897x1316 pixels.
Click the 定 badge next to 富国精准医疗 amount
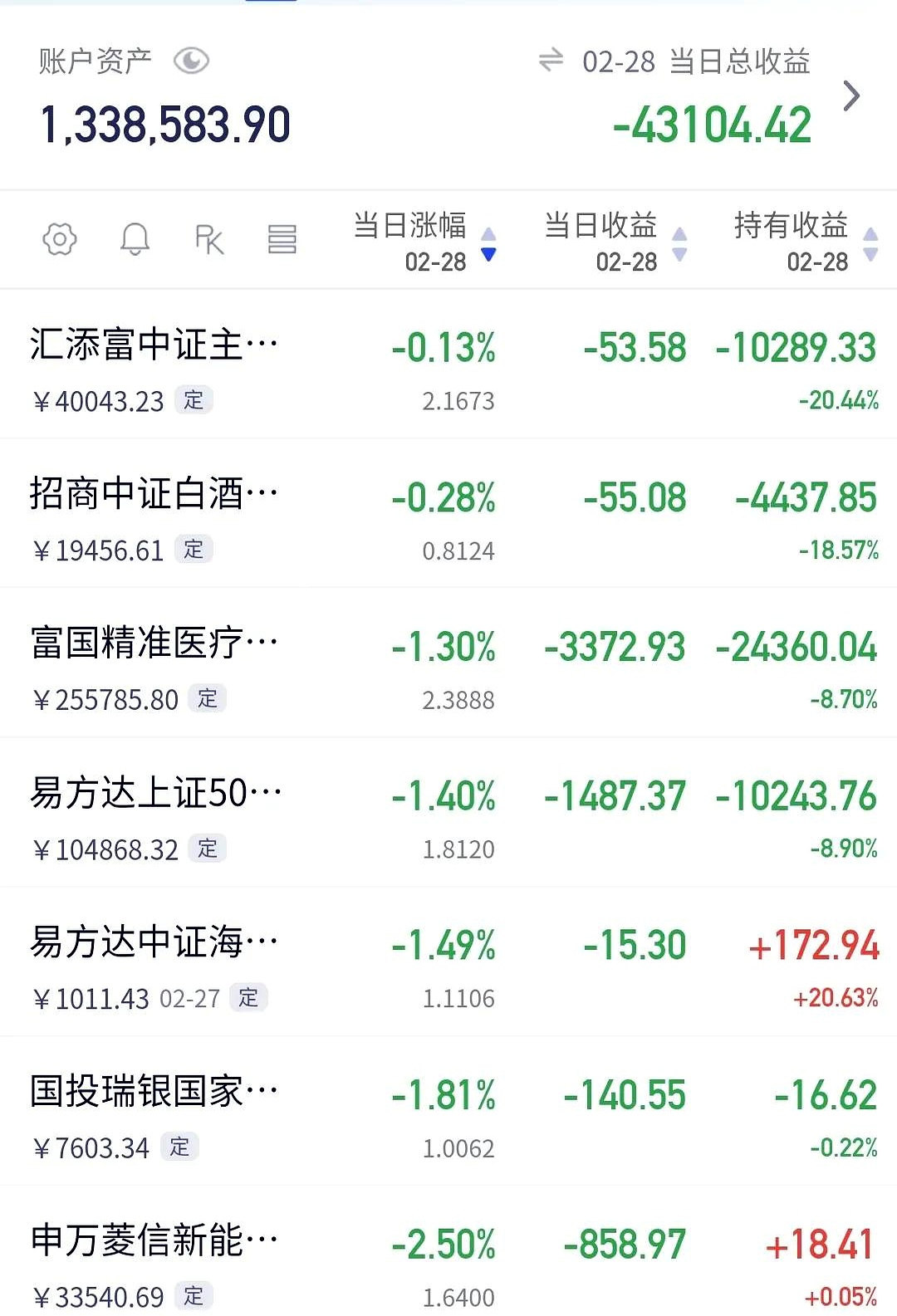[x=208, y=700]
